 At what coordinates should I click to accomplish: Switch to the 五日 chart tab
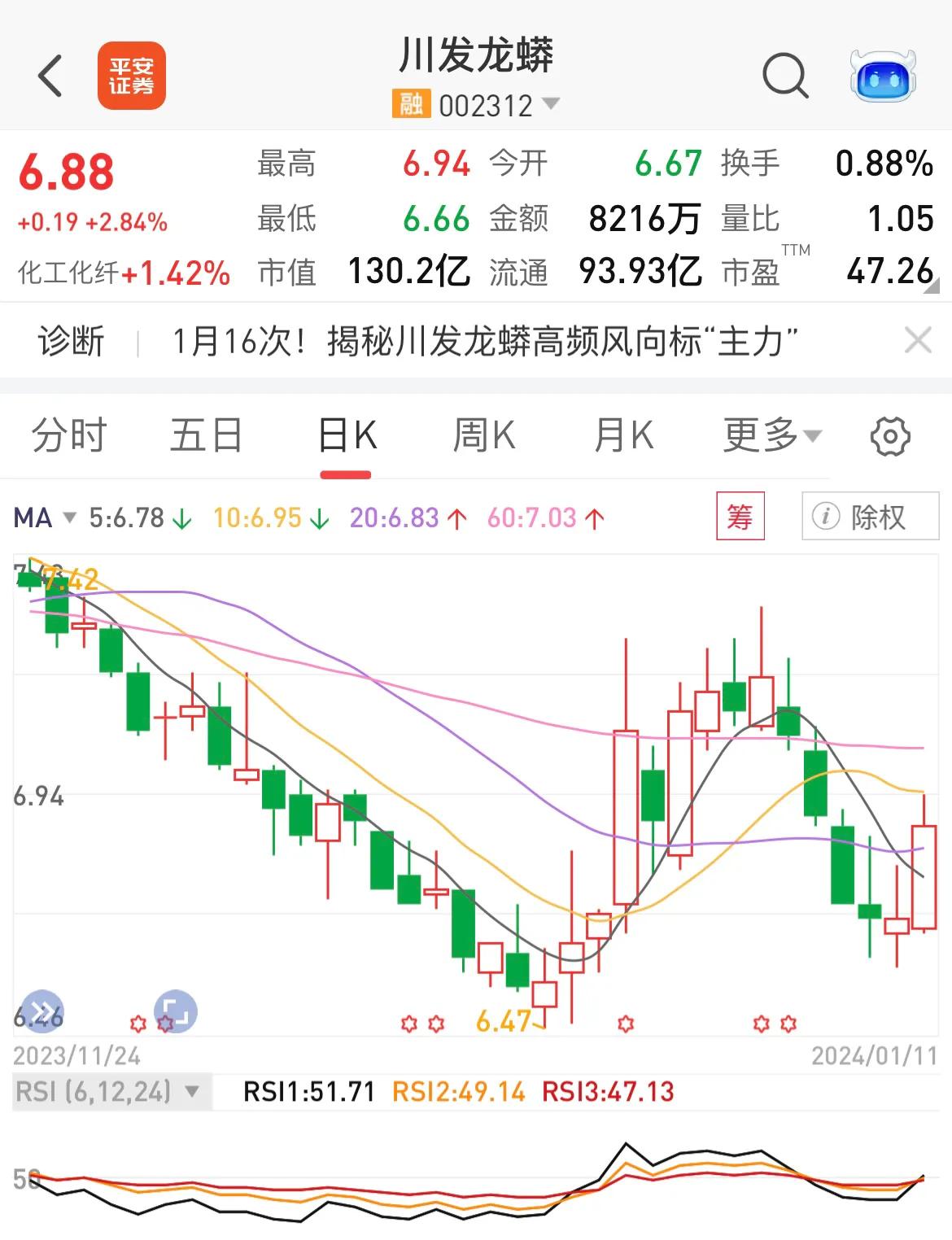click(207, 435)
